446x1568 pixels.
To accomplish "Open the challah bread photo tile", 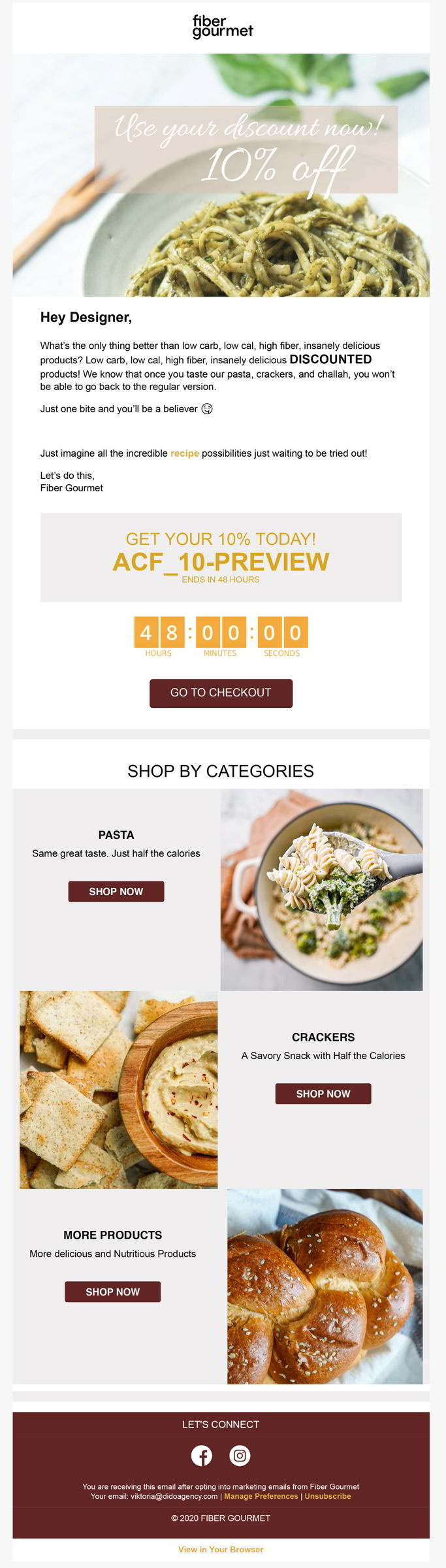I will coord(325,1286).
